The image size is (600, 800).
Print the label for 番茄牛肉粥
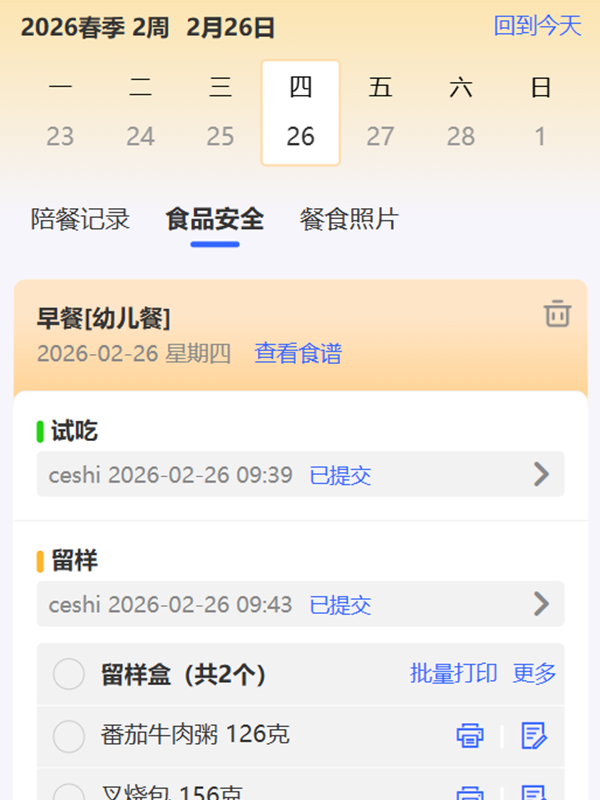click(x=470, y=736)
